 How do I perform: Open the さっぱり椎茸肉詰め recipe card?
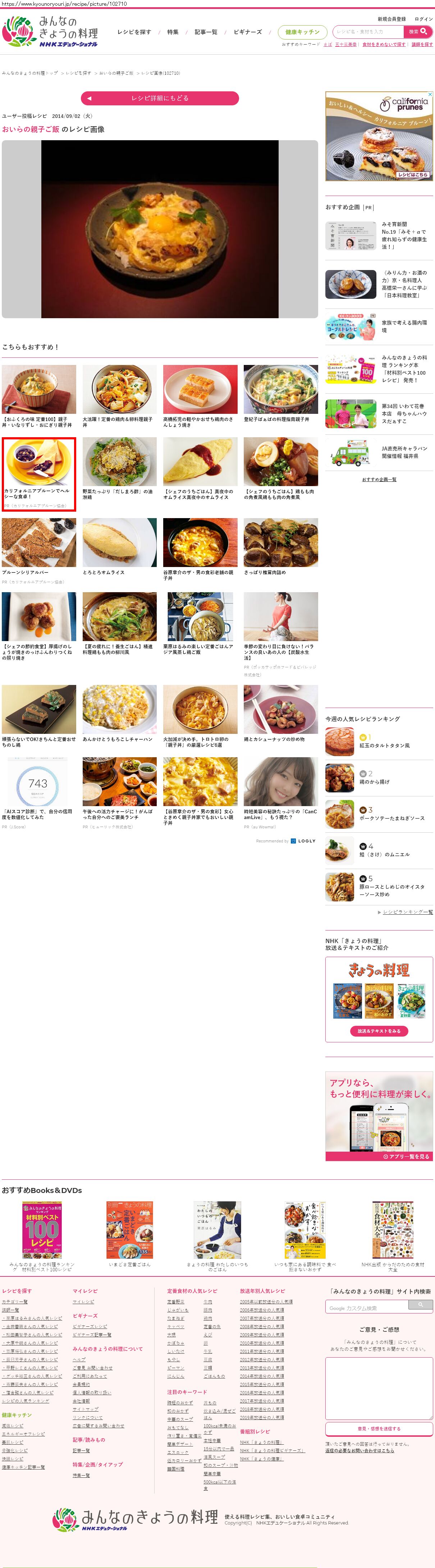pyautogui.click(x=280, y=547)
